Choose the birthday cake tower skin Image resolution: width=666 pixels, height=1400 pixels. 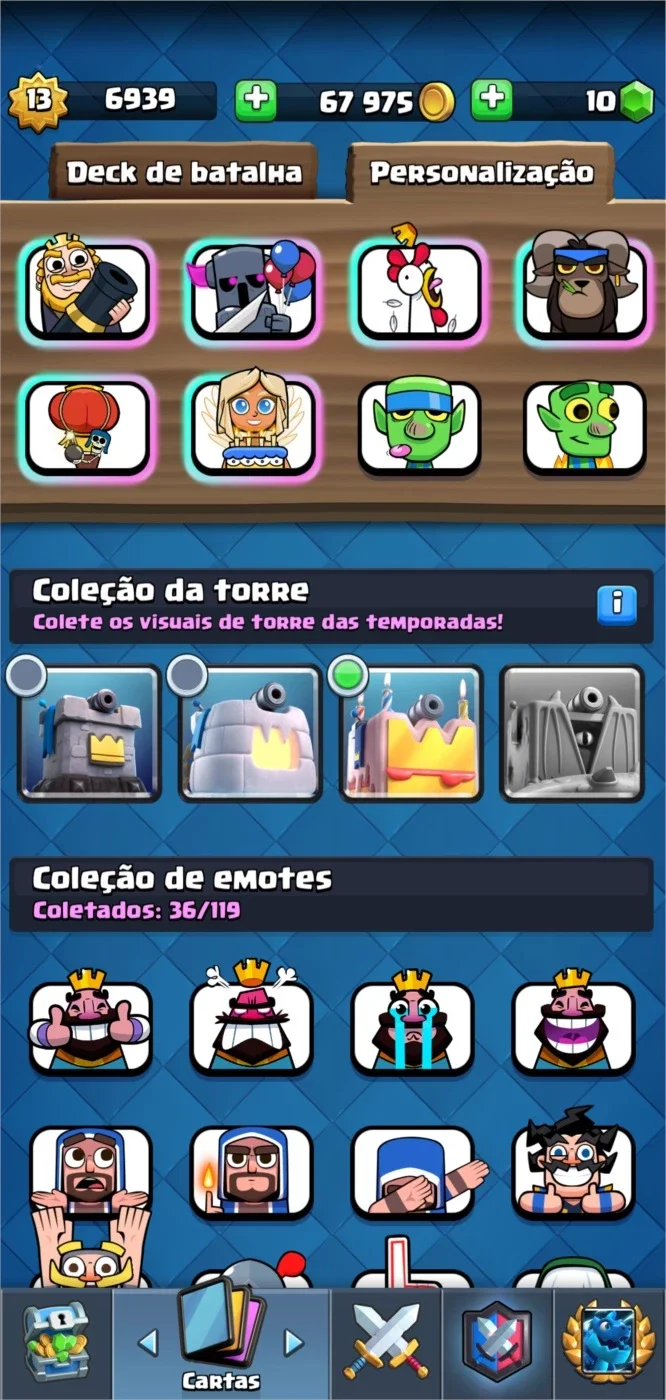[412, 734]
